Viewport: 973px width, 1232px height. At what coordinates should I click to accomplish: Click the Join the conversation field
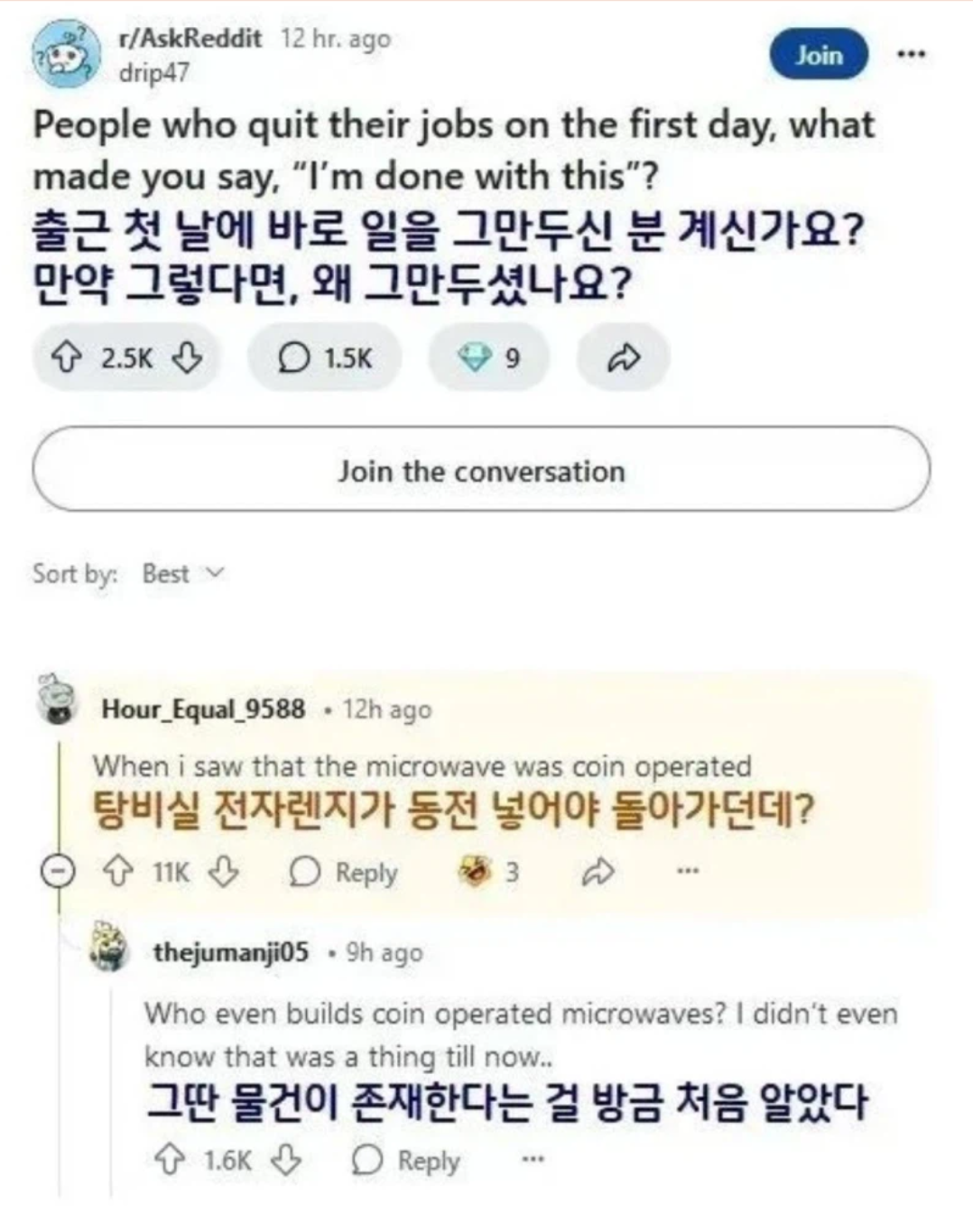483,470
